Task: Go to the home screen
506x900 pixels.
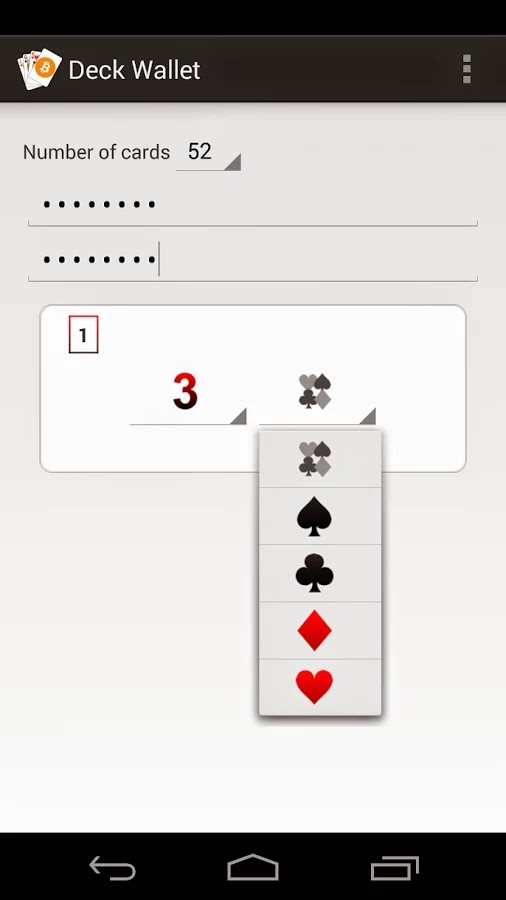Action: (252, 867)
